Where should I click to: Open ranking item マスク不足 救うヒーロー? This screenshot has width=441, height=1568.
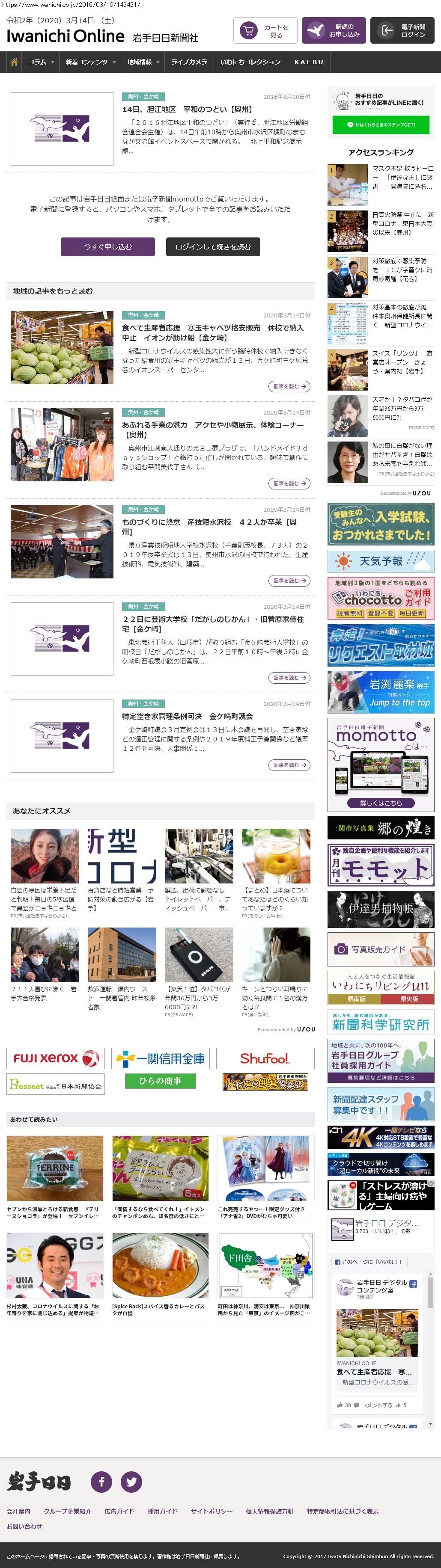tap(402, 177)
